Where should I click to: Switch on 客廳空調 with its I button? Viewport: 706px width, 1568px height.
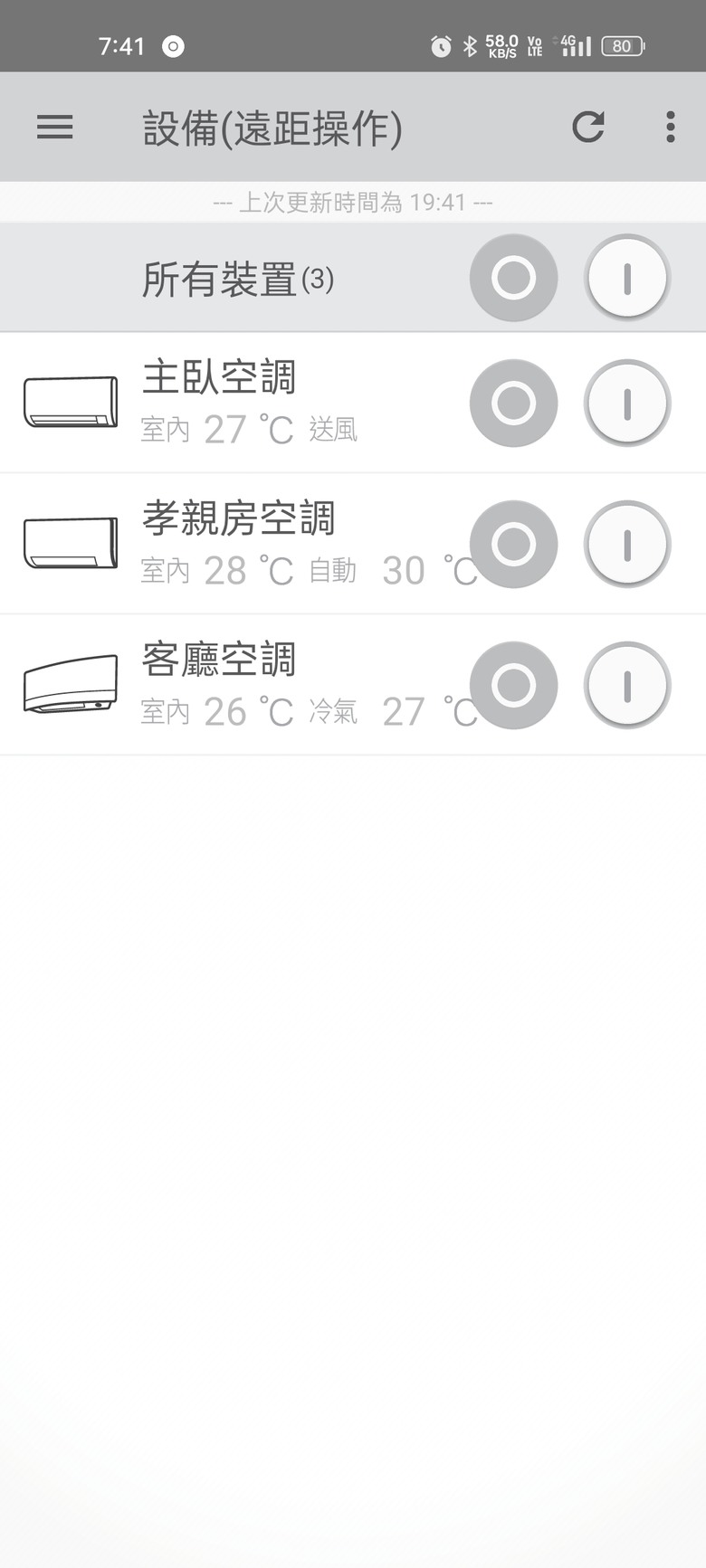(x=626, y=685)
